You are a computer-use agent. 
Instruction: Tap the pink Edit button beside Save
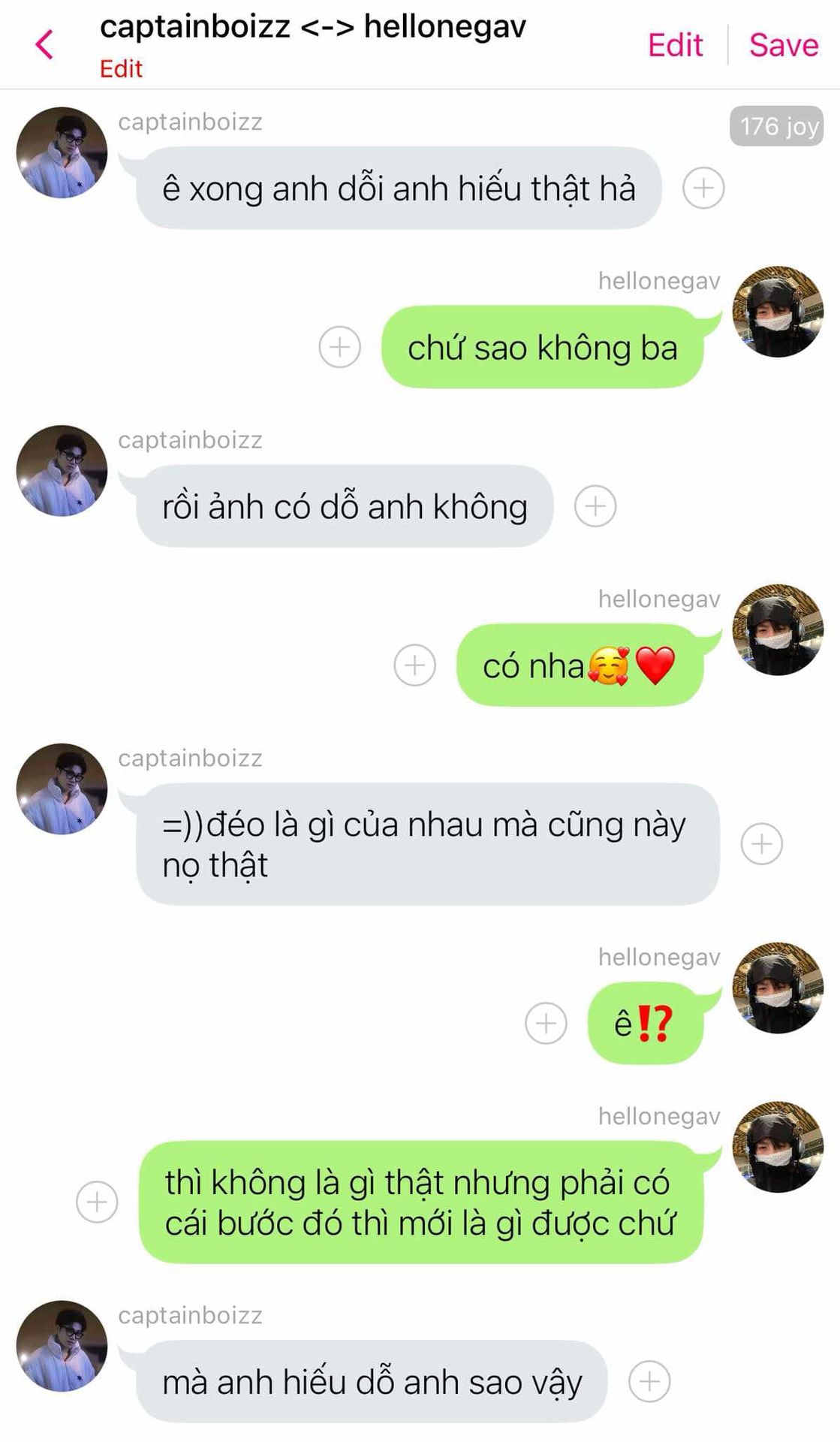coord(675,45)
